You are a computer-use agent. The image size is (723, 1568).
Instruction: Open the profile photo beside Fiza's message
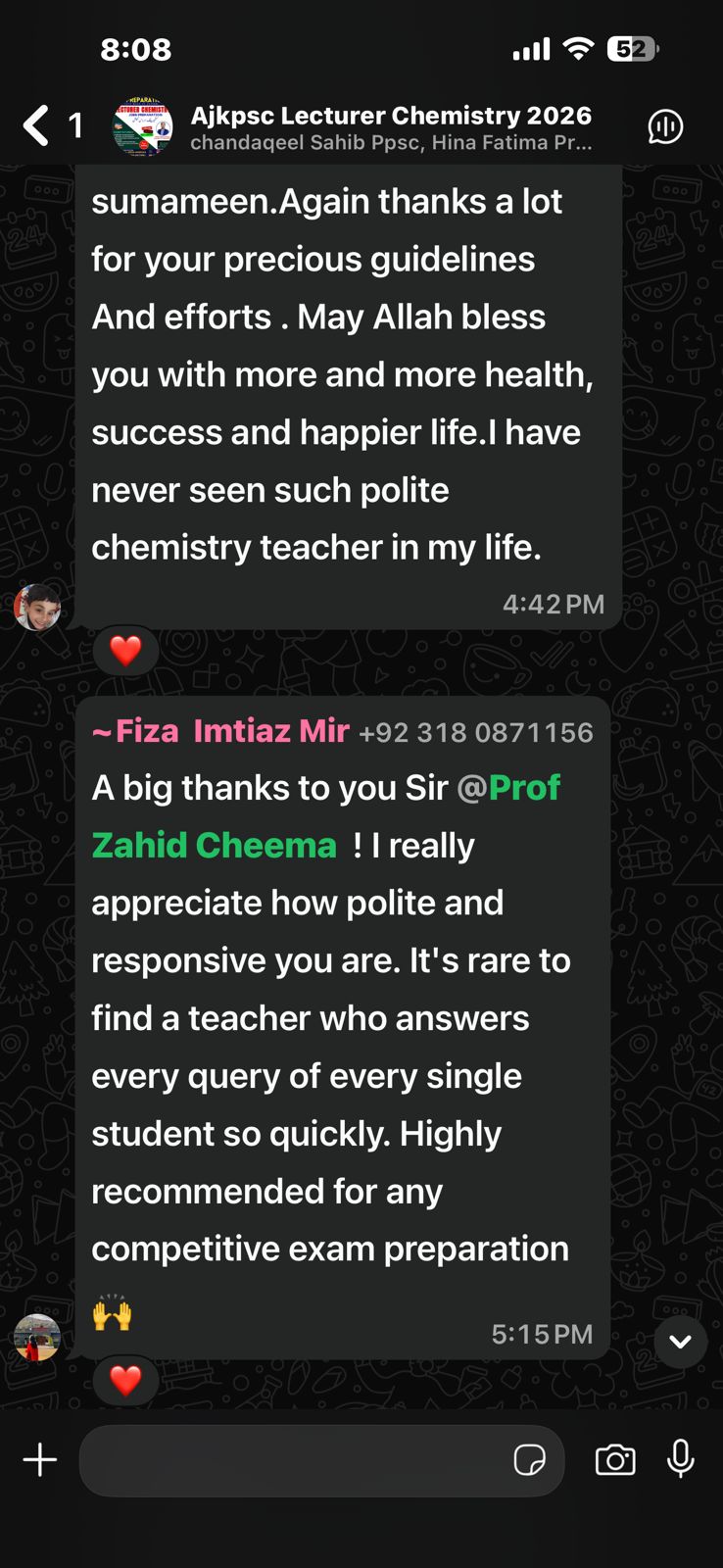click(x=37, y=1338)
